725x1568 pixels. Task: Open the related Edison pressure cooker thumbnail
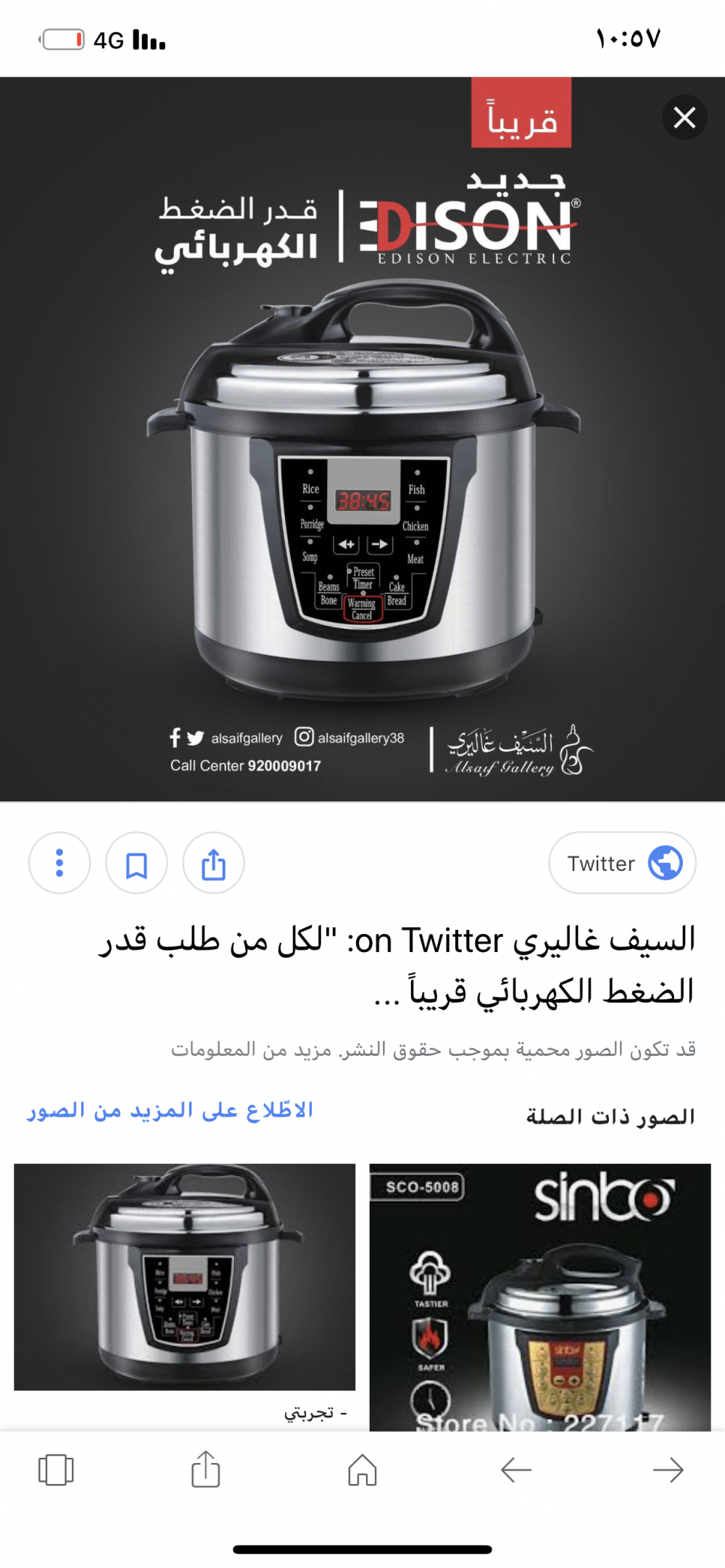(185, 1277)
